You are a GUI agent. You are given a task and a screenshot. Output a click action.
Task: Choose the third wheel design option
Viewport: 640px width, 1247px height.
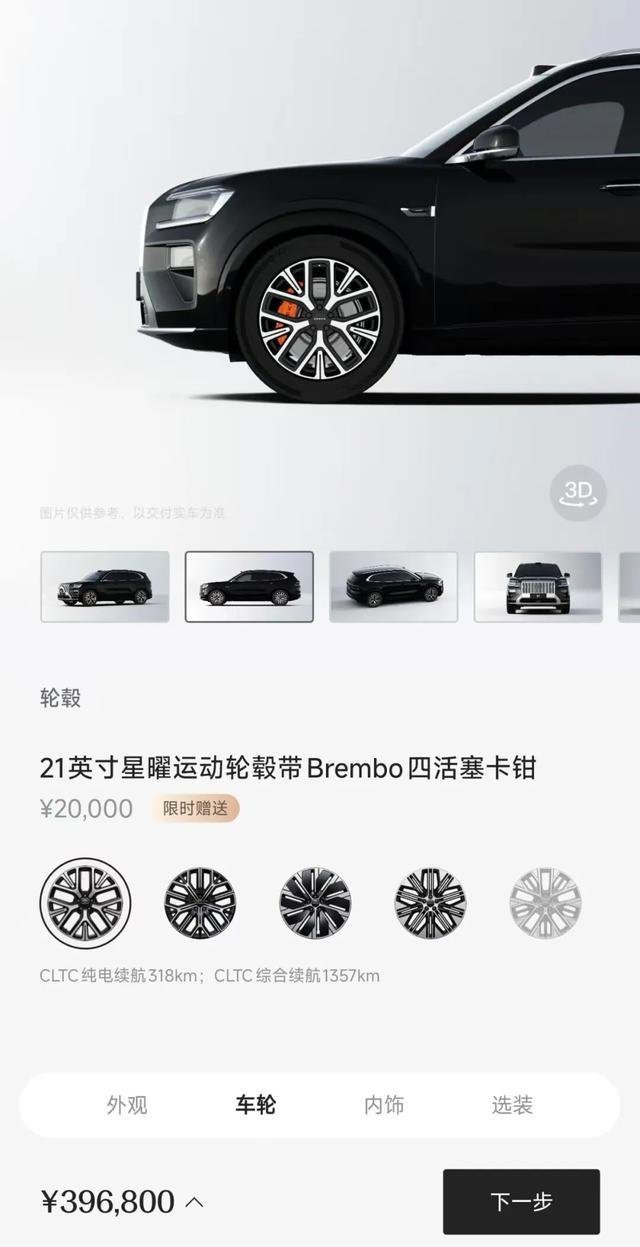click(315, 903)
